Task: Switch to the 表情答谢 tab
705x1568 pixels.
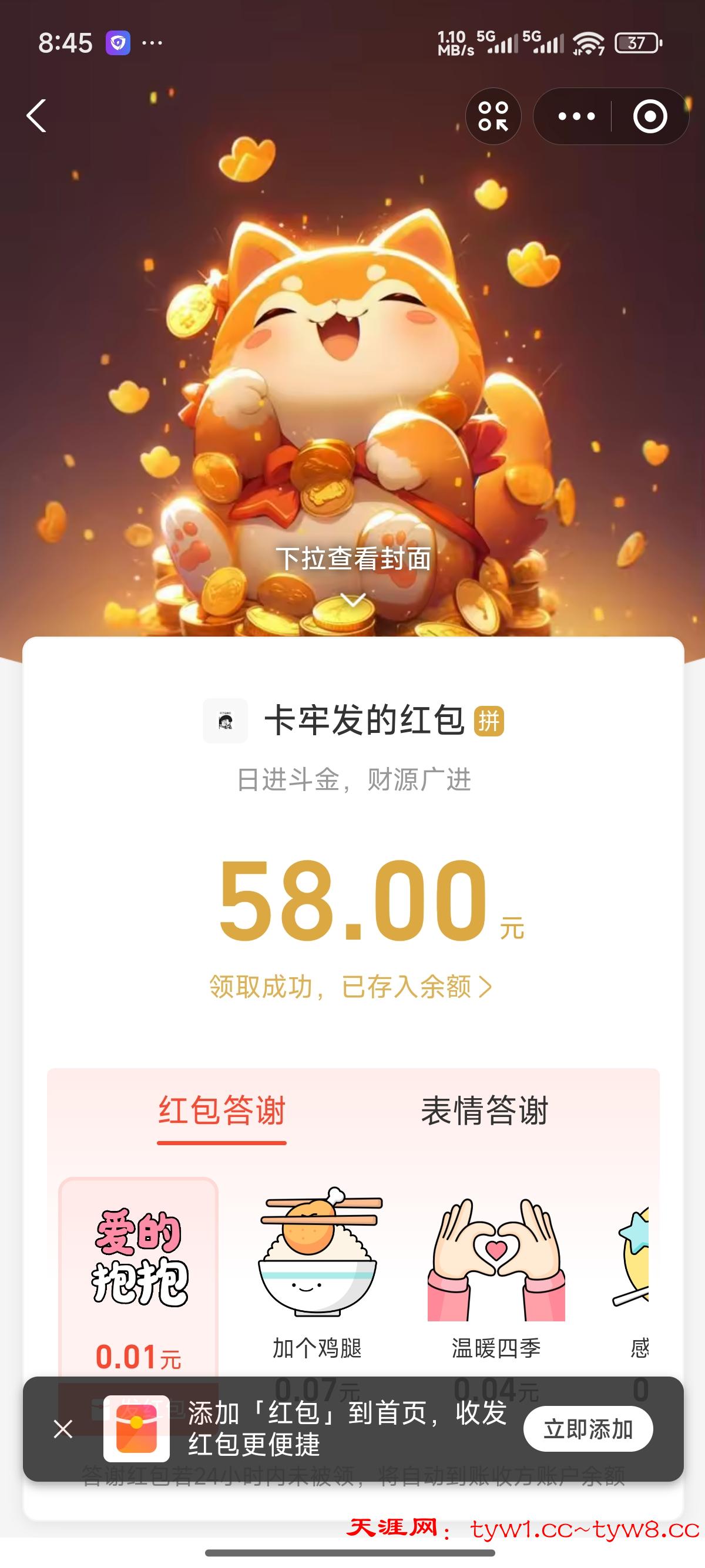Action: 485,1112
